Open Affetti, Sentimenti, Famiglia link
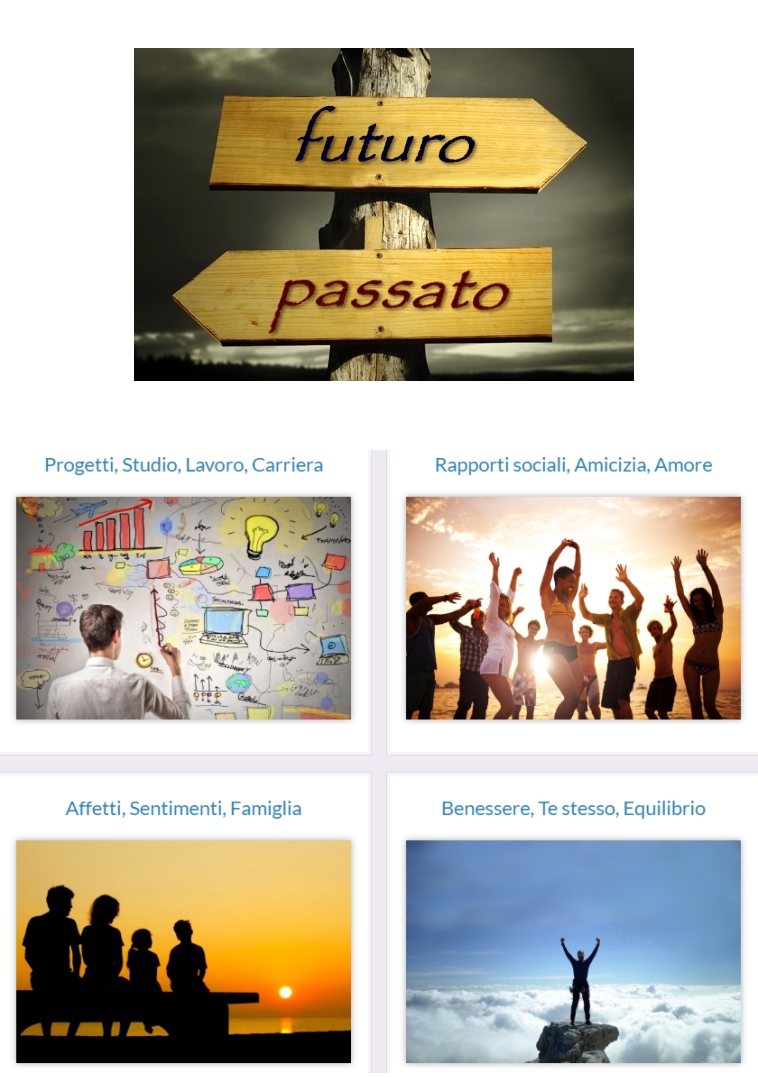Viewport: 758px width, 1078px height. [x=184, y=808]
